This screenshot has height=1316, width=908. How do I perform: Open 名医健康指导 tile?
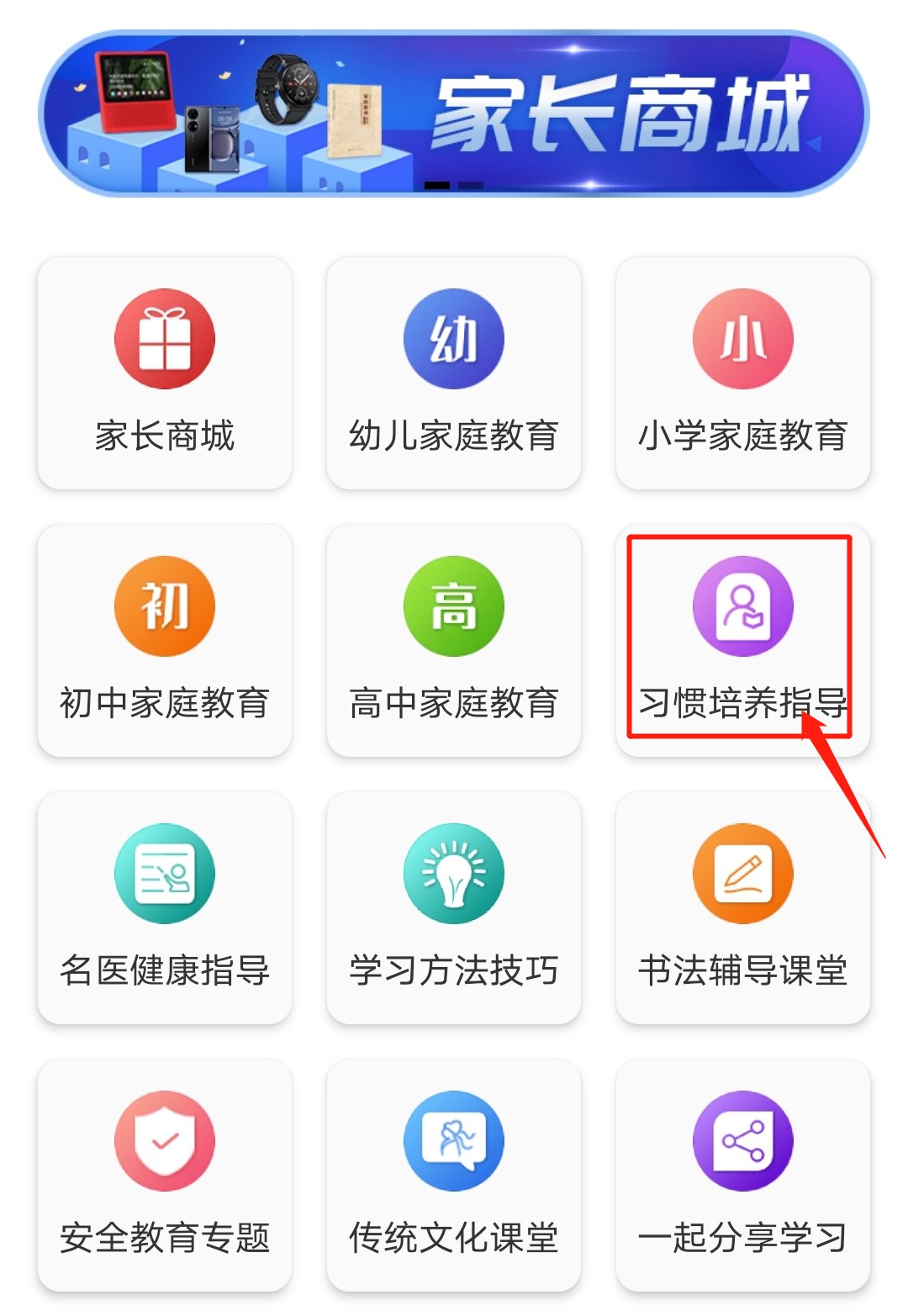165,907
